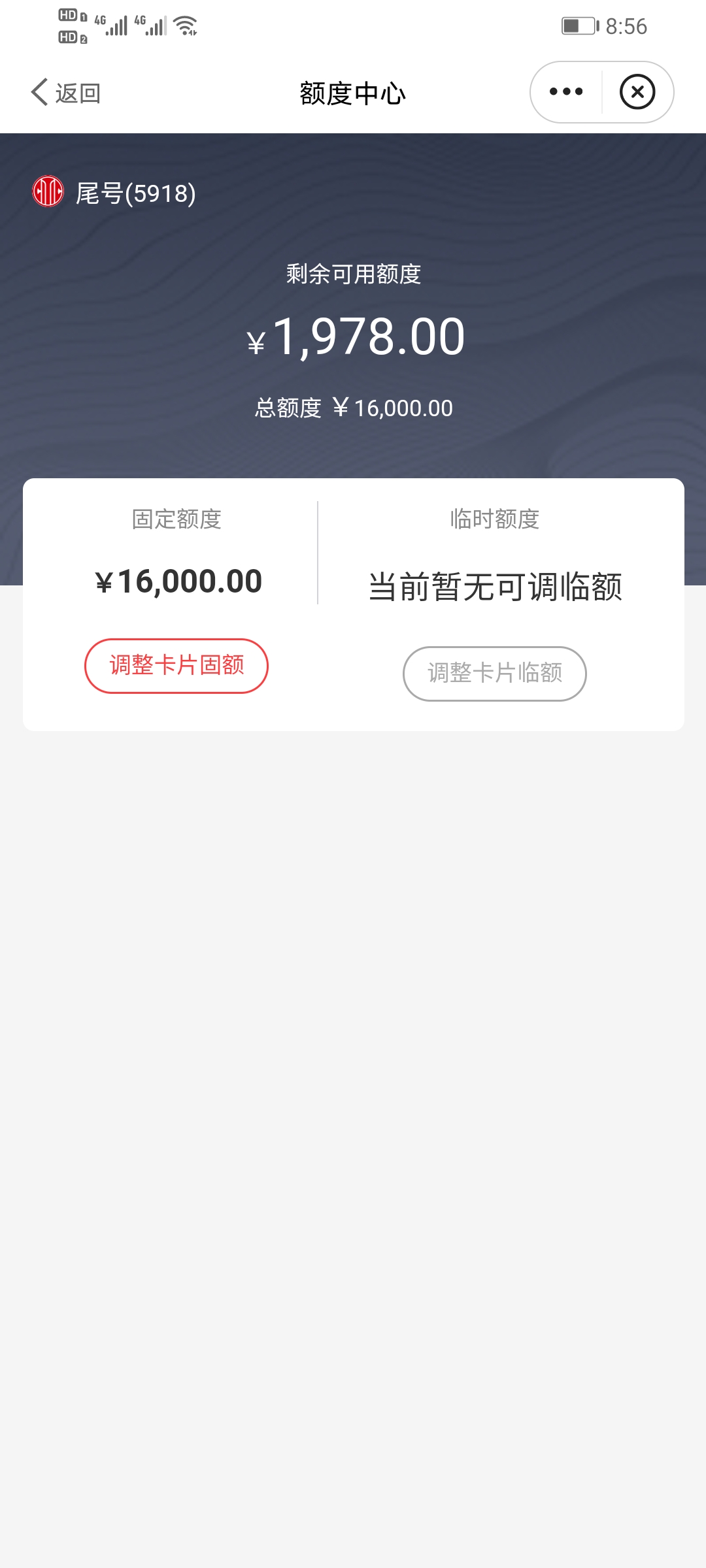Screen dimensions: 706x1568
Task: Tap the 额度中心 page title
Action: (x=352, y=93)
